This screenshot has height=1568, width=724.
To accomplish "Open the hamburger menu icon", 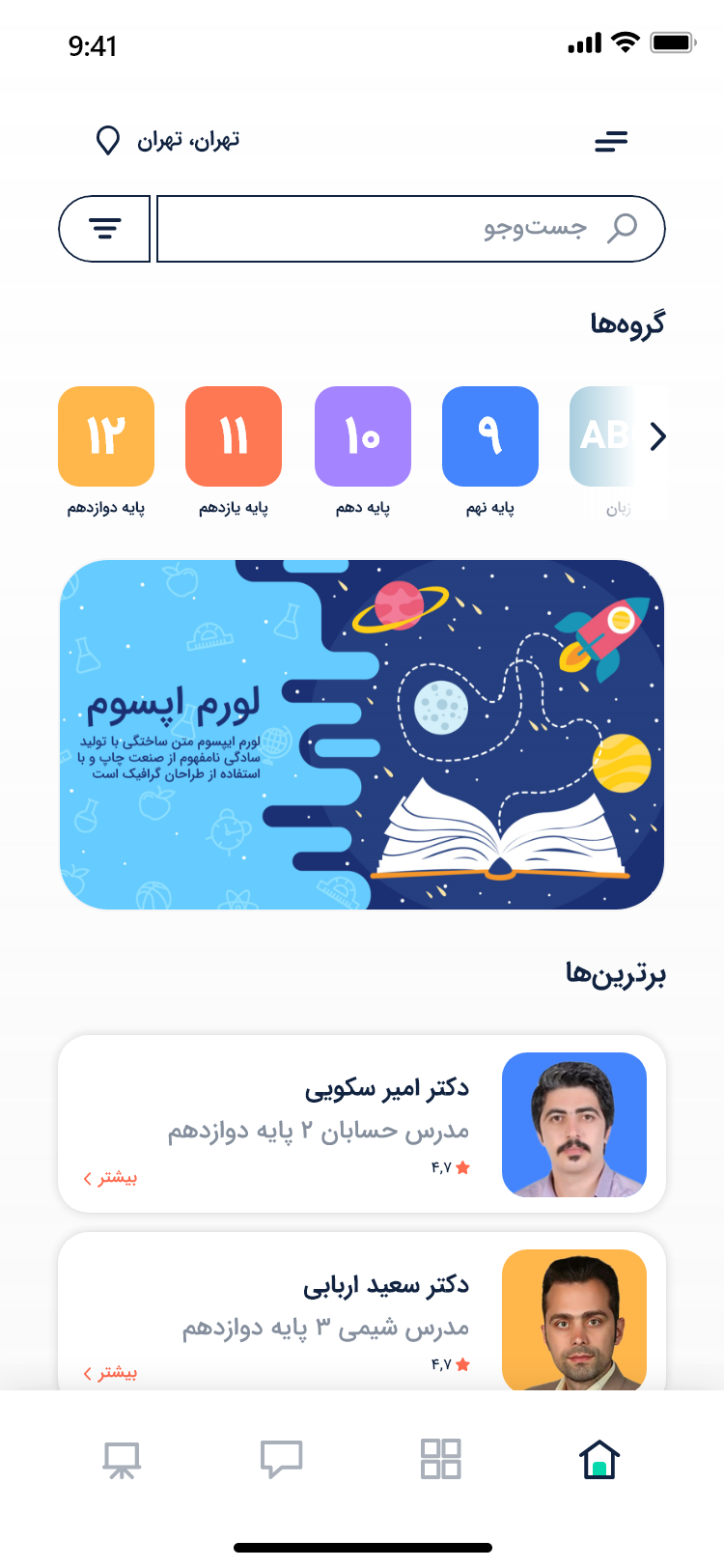I will [x=611, y=142].
